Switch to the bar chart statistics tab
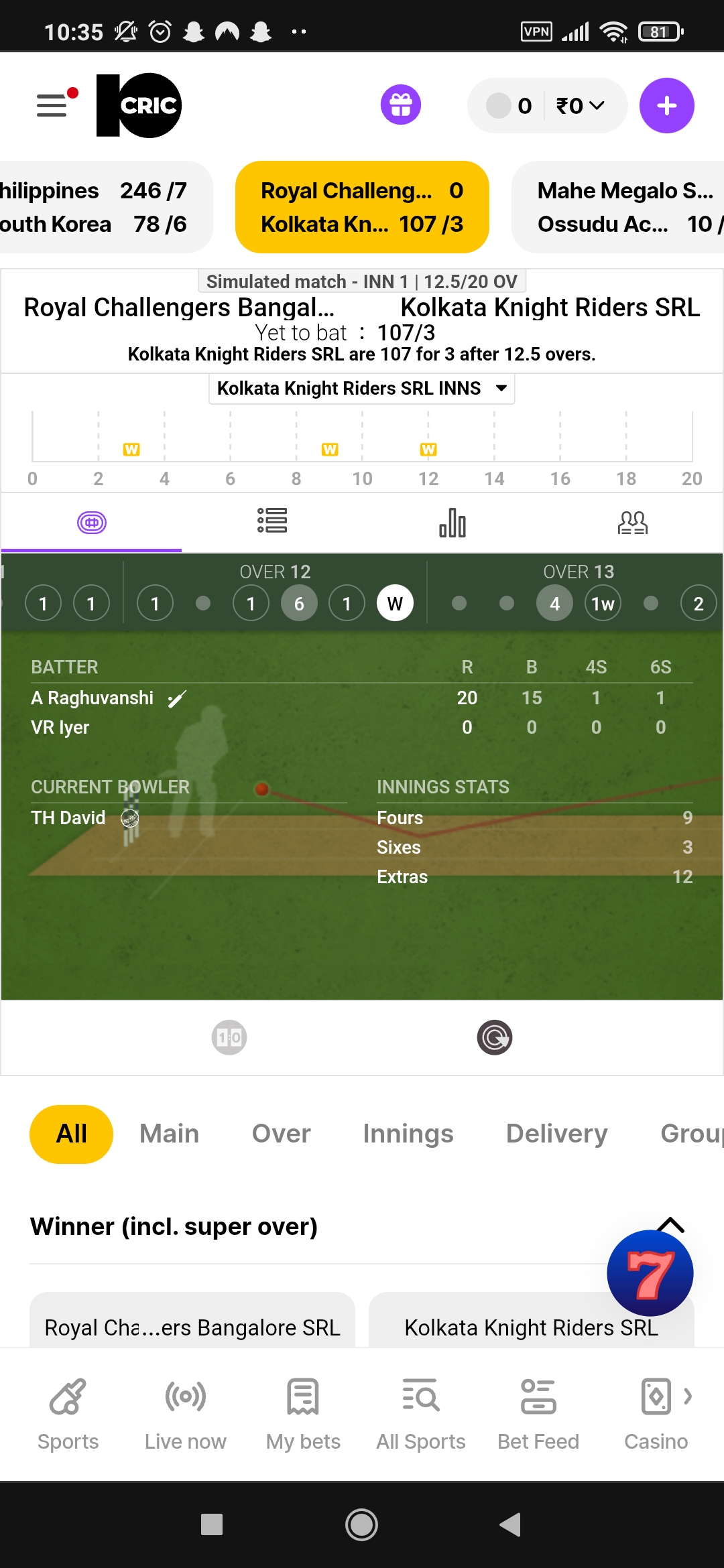The width and height of the screenshot is (724, 1568). tap(452, 521)
